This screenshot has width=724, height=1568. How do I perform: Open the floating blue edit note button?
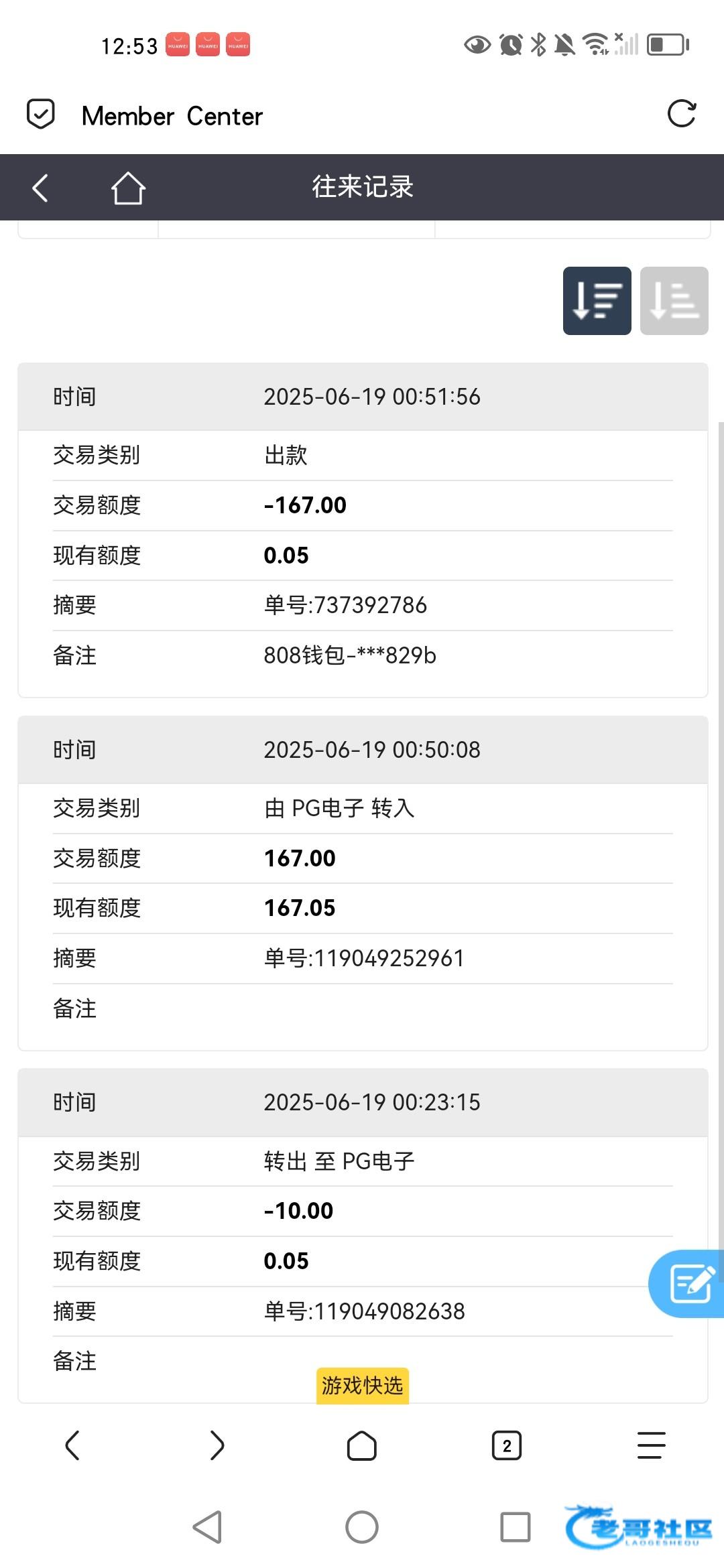688,1284
